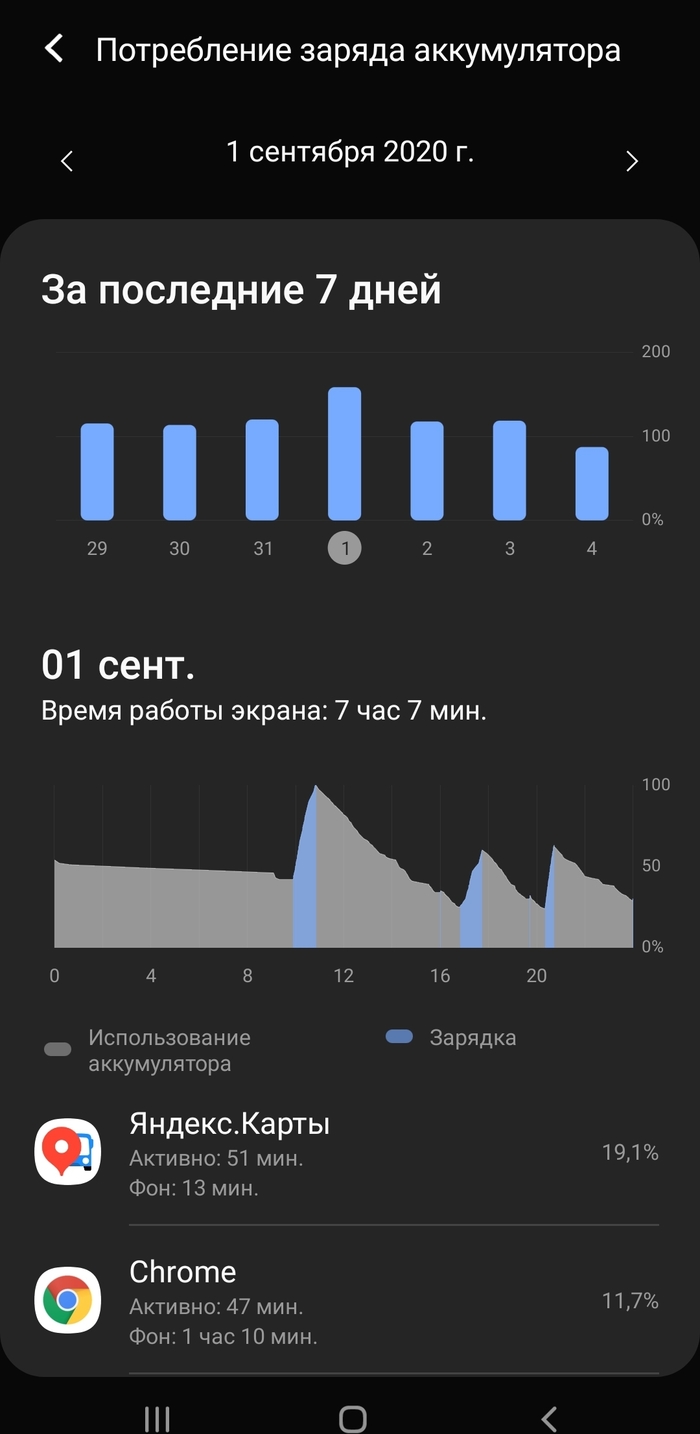Go back from battery usage screen
Screen dimensions: 700x1434
point(54,49)
